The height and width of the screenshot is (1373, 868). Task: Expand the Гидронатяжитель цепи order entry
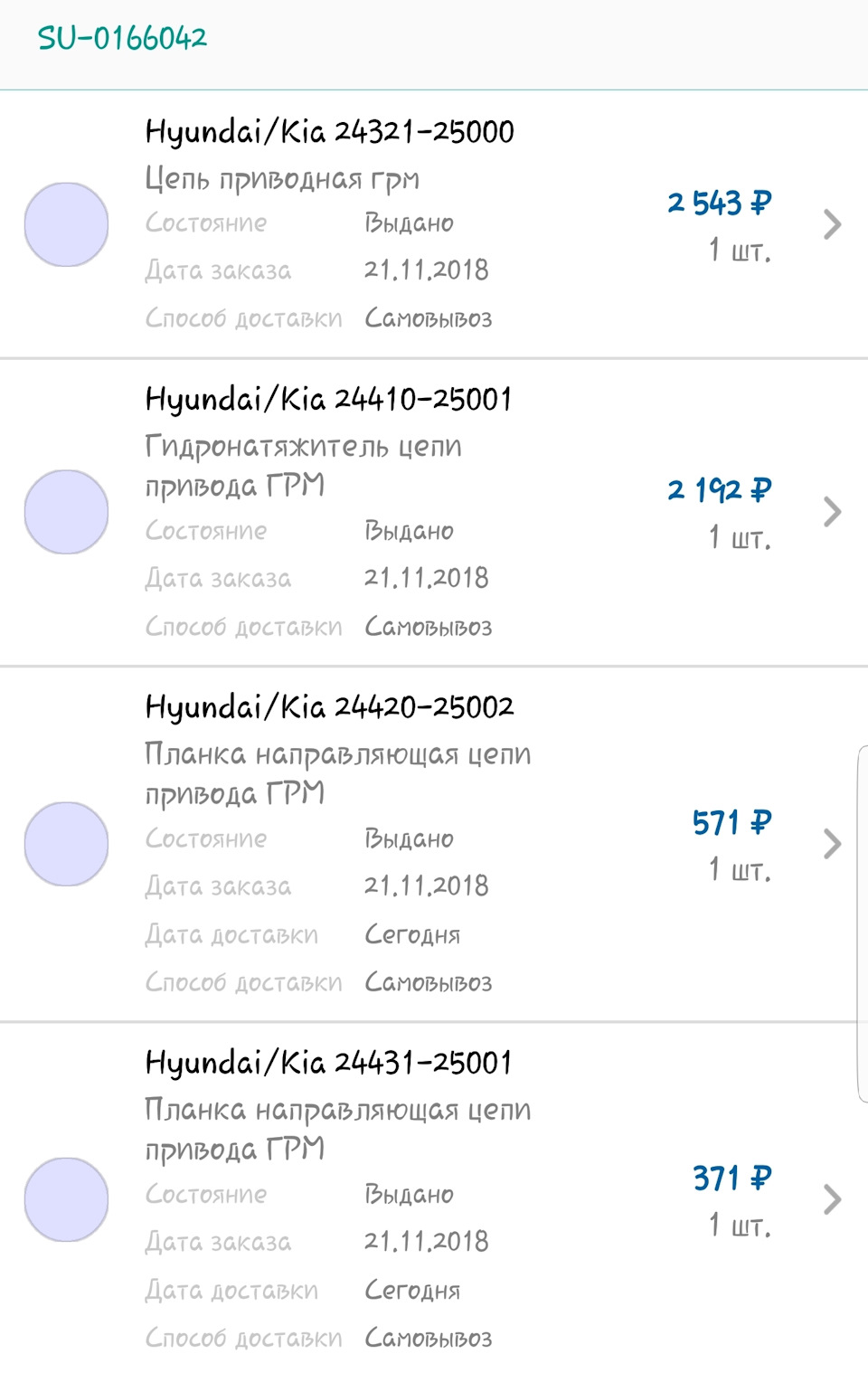coord(830,511)
